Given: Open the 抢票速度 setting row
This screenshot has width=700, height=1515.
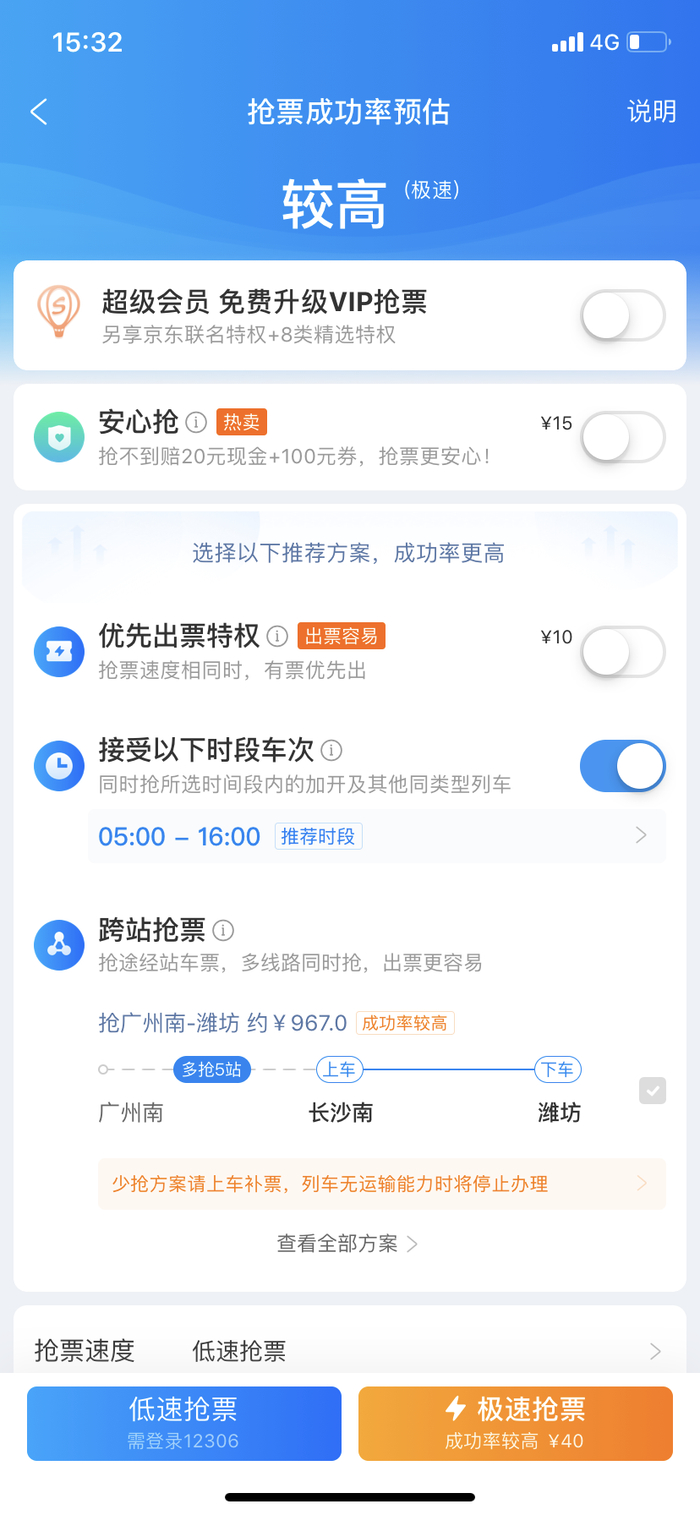Looking at the screenshot, I should pyautogui.click(x=349, y=1351).
